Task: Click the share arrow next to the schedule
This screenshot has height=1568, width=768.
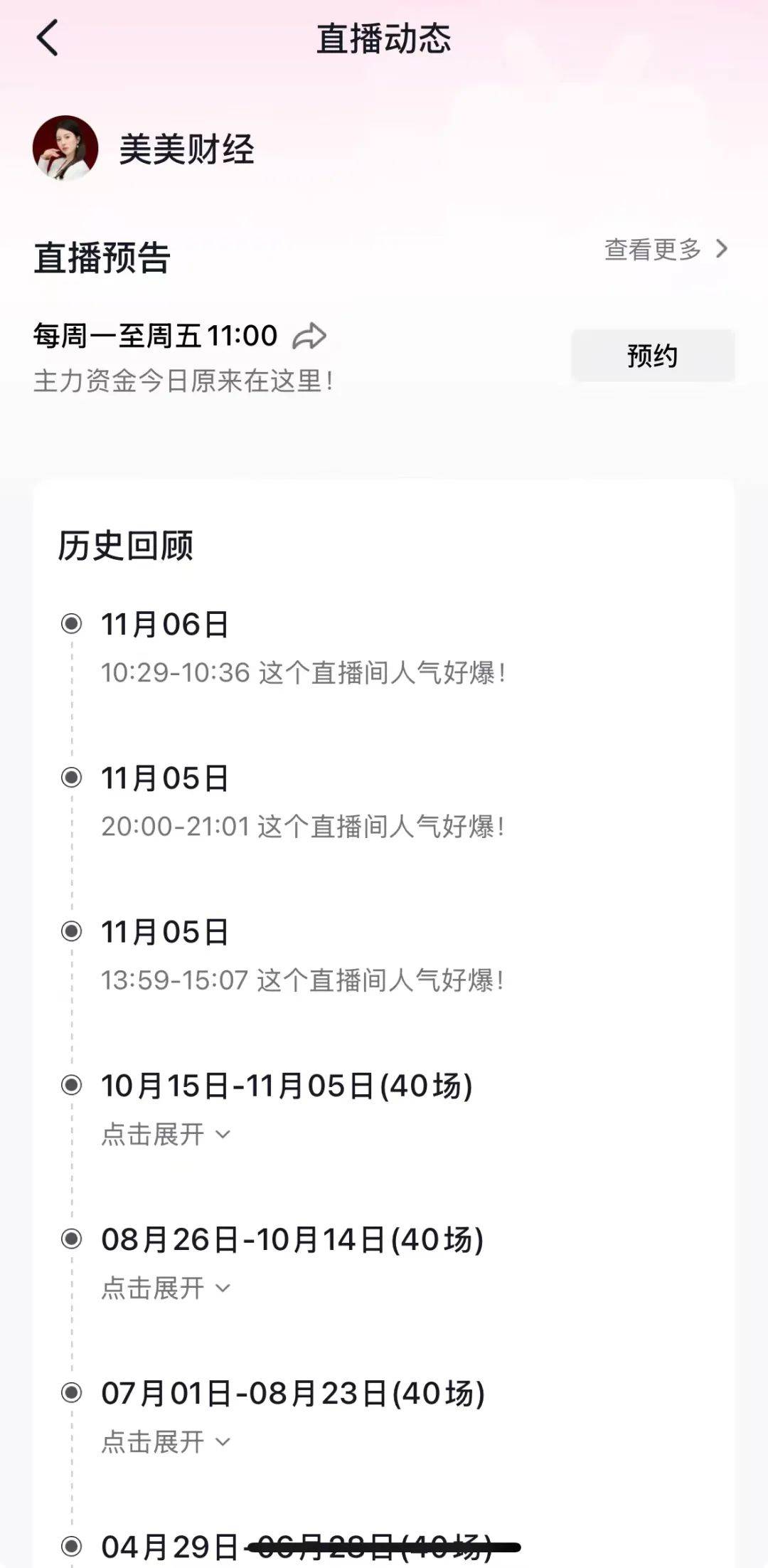Action: [311, 334]
